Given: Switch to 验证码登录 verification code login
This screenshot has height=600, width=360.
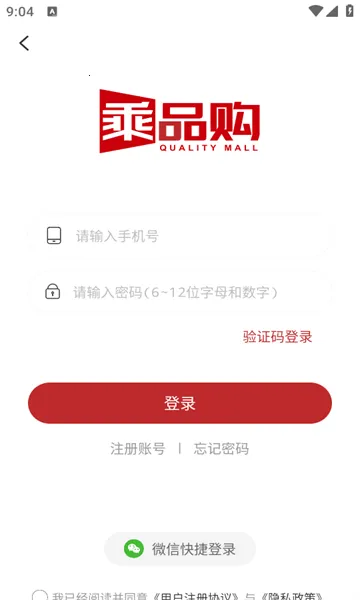Looking at the screenshot, I should pyautogui.click(x=277, y=337).
